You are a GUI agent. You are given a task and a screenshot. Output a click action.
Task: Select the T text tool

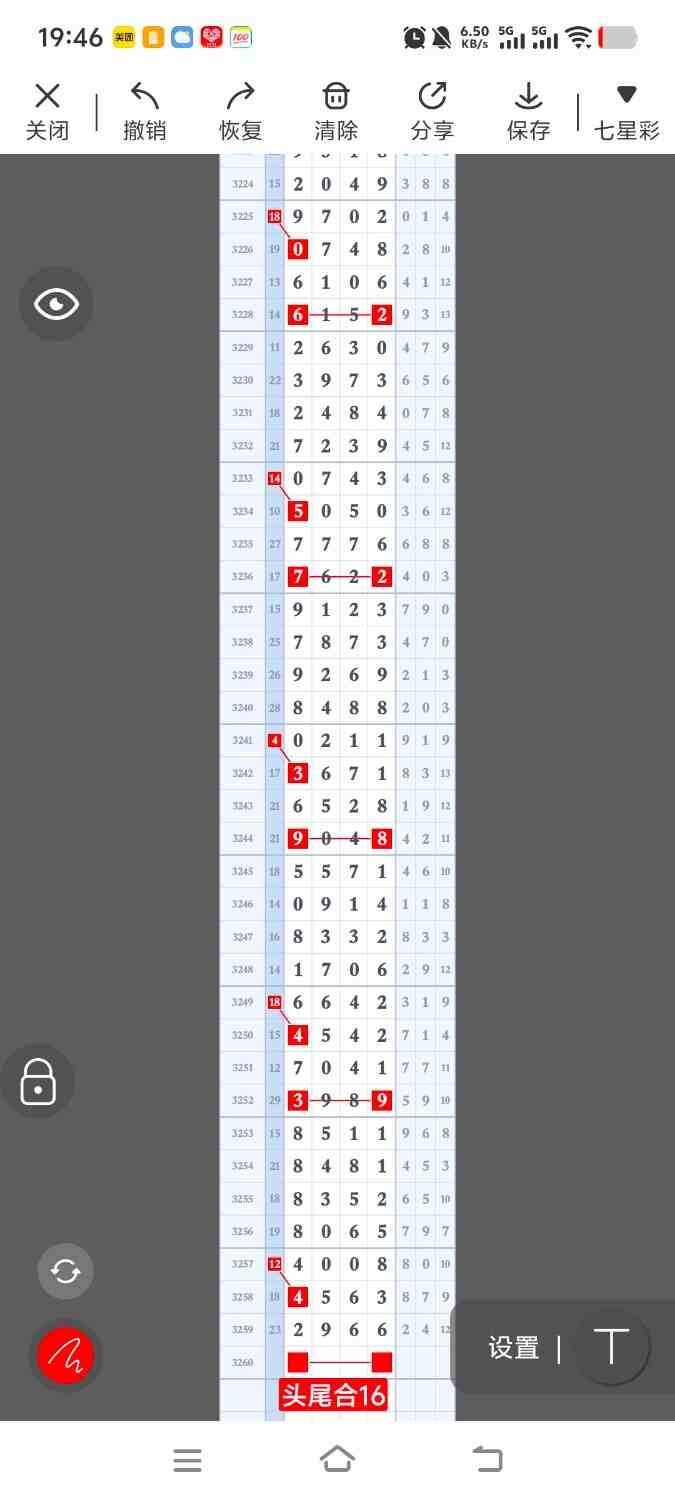coord(610,1347)
